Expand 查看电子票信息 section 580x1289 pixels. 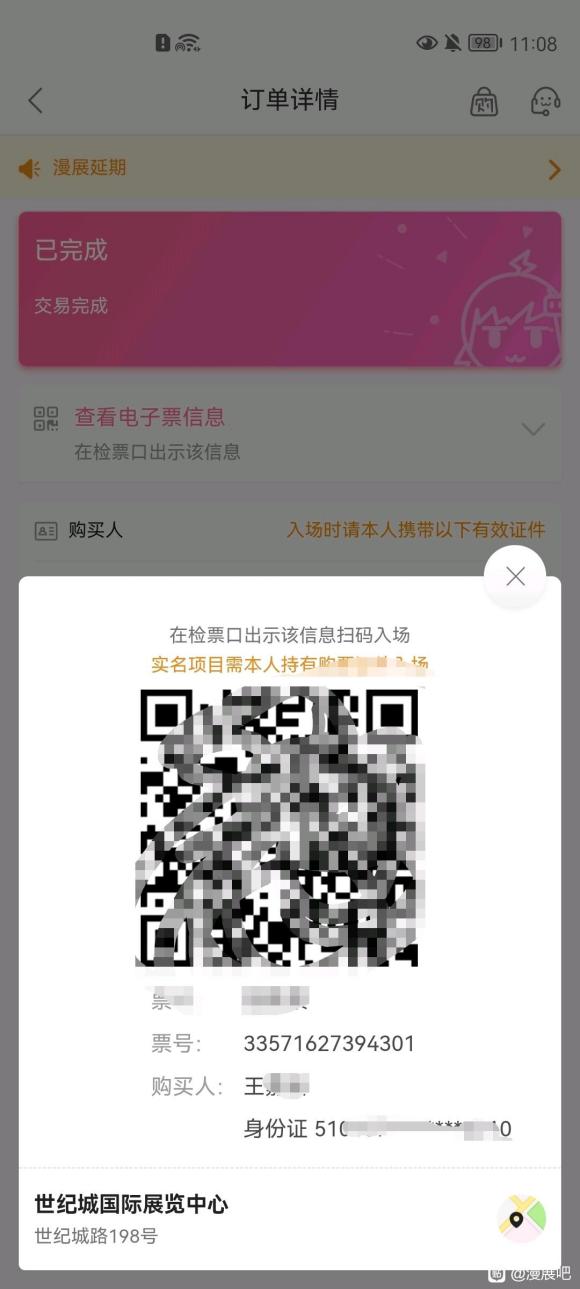click(x=290, y=431)
